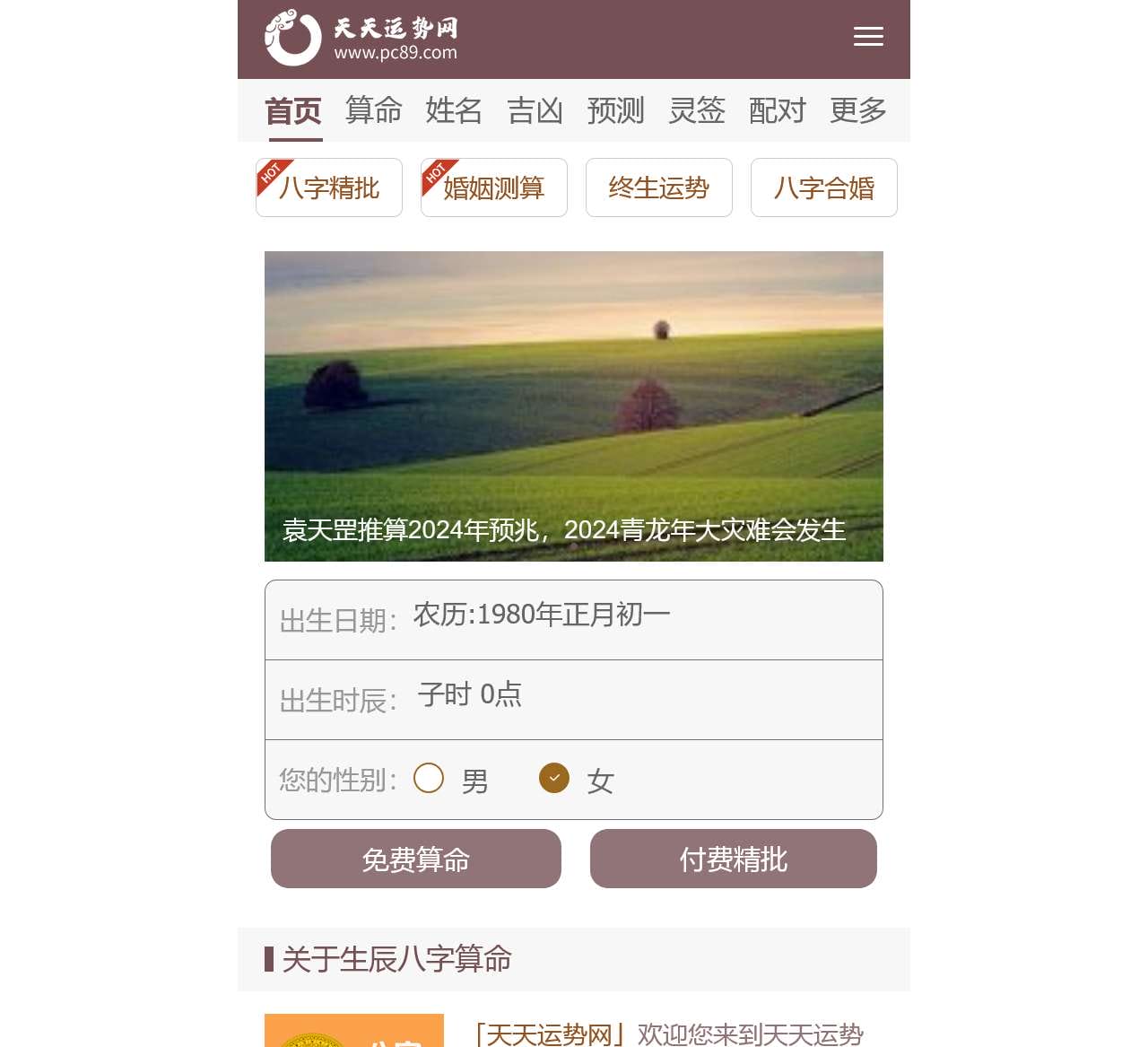Tap the 付费精批 button

pyautogui.click(x=734, y=859)
